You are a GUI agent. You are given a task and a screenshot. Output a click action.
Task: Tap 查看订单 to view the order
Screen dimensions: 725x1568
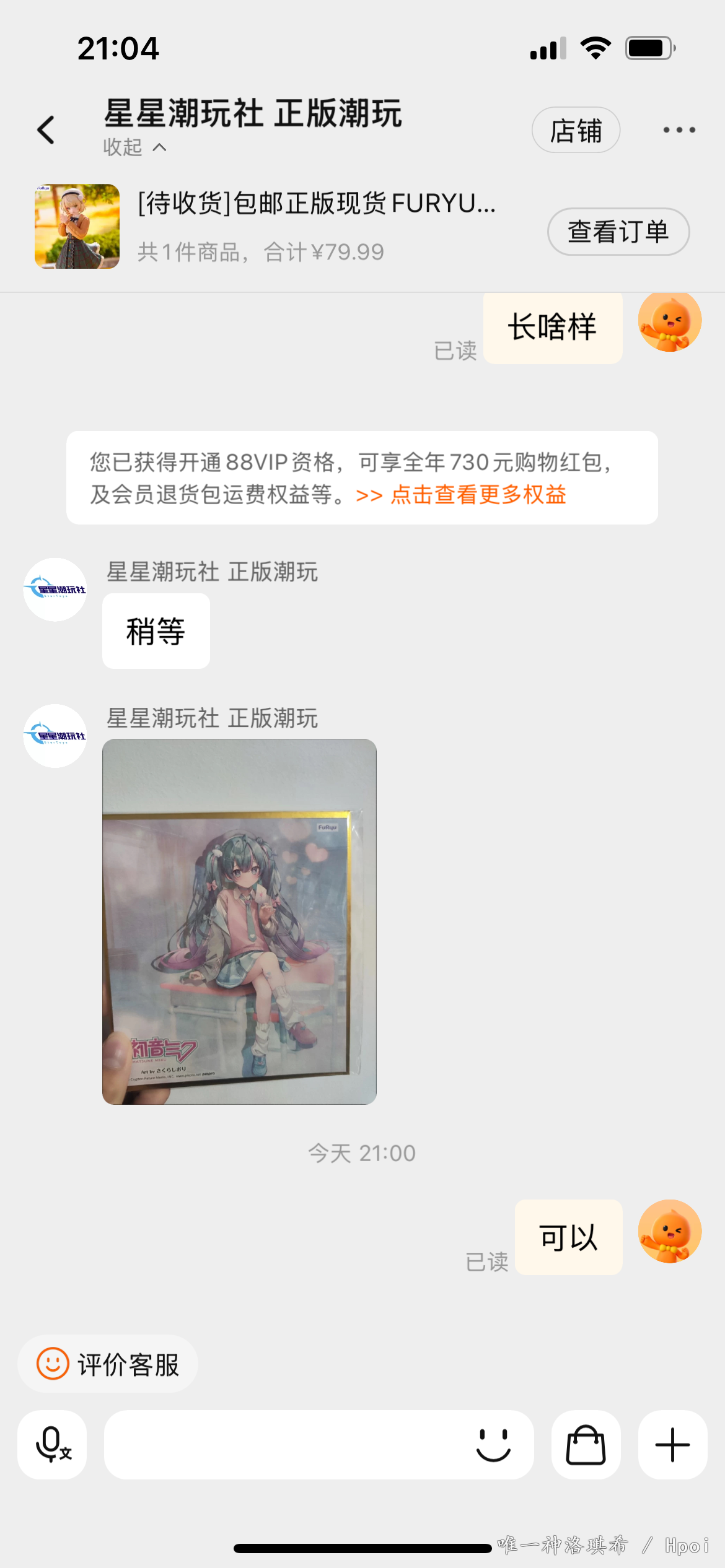[618, 232]
